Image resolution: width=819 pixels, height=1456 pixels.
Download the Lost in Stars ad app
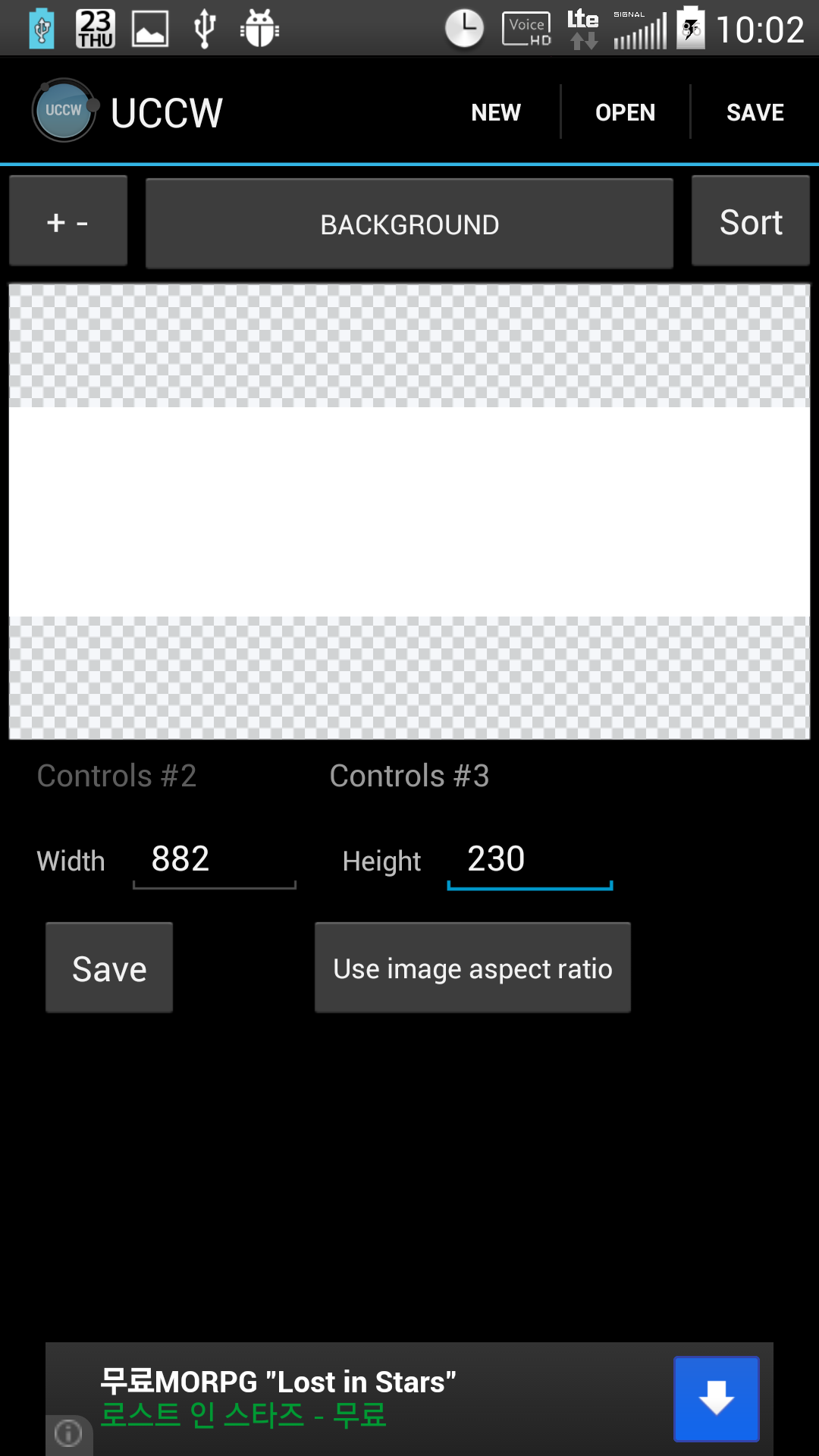tap(716, 1398)
